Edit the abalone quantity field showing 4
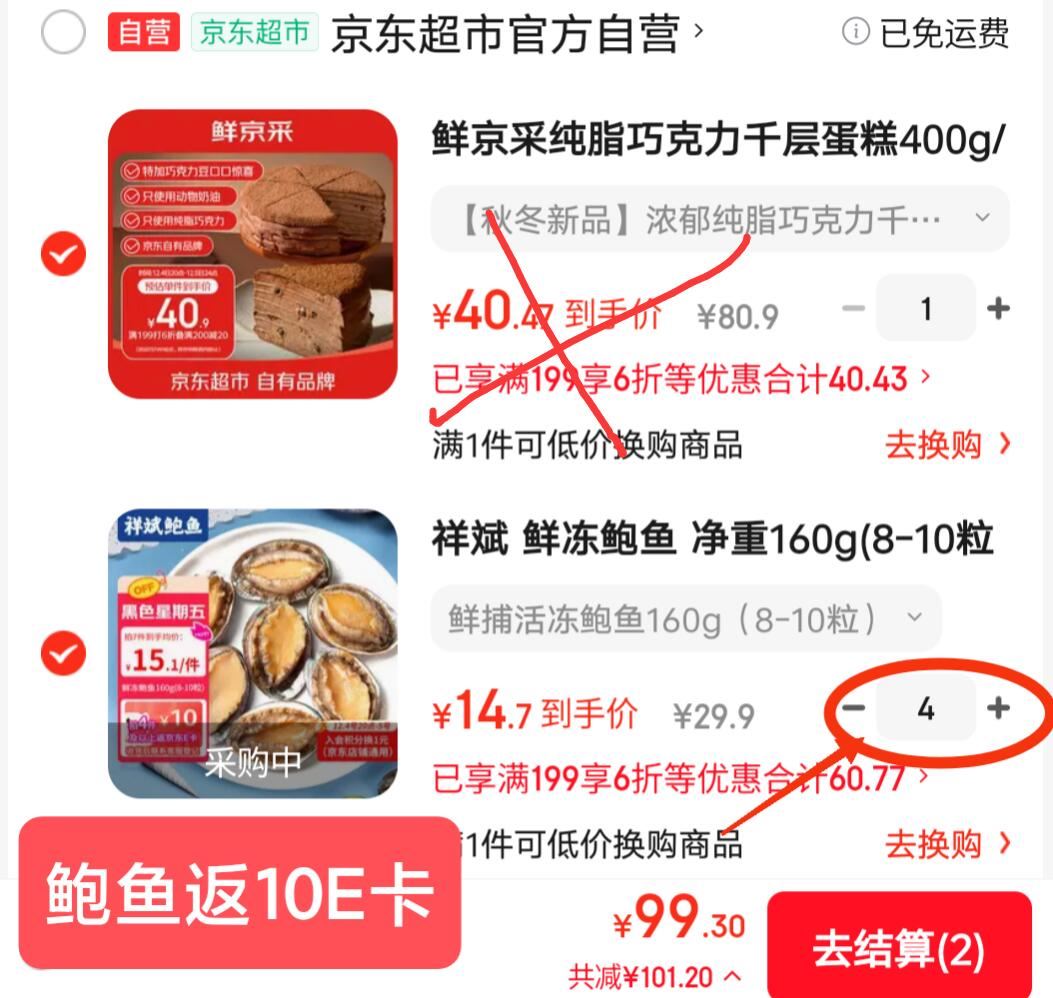 click(925, 708)
